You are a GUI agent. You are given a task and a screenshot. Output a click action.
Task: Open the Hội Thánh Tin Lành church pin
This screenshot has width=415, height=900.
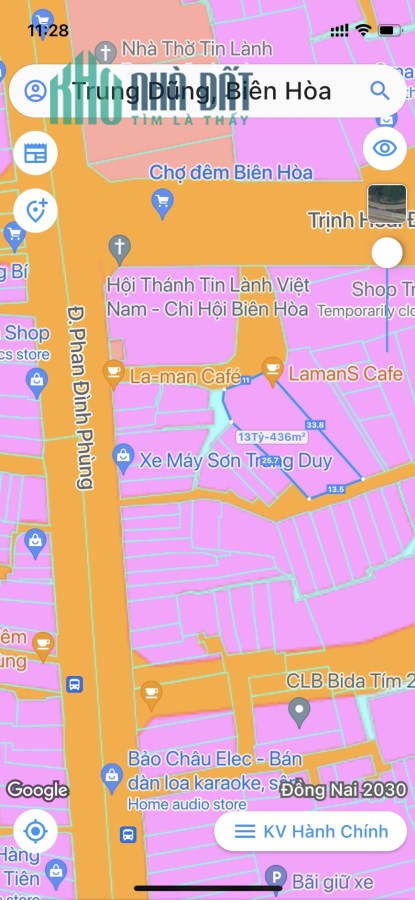click(120, 251)
